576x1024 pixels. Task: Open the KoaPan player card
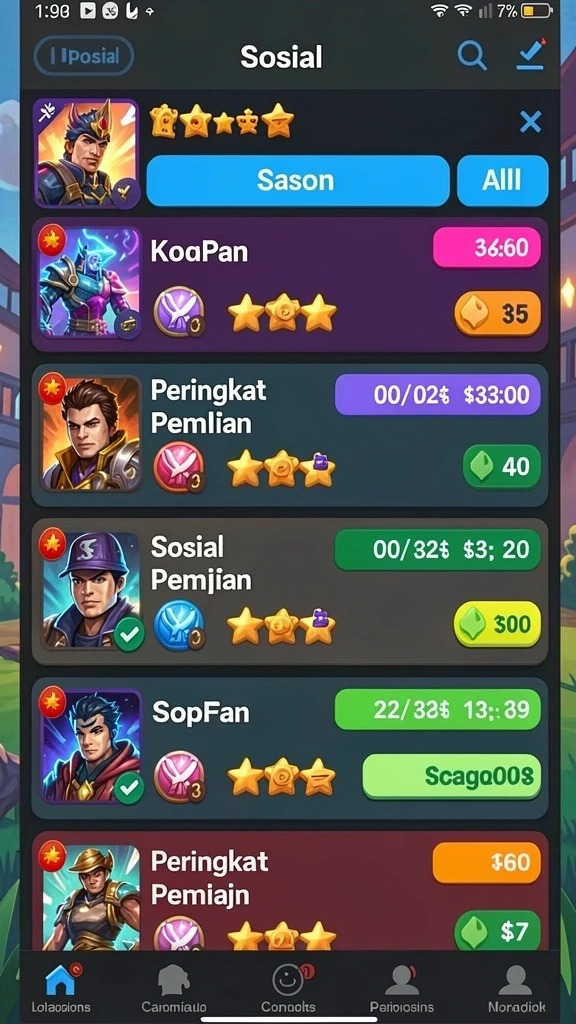coord(290,285)
